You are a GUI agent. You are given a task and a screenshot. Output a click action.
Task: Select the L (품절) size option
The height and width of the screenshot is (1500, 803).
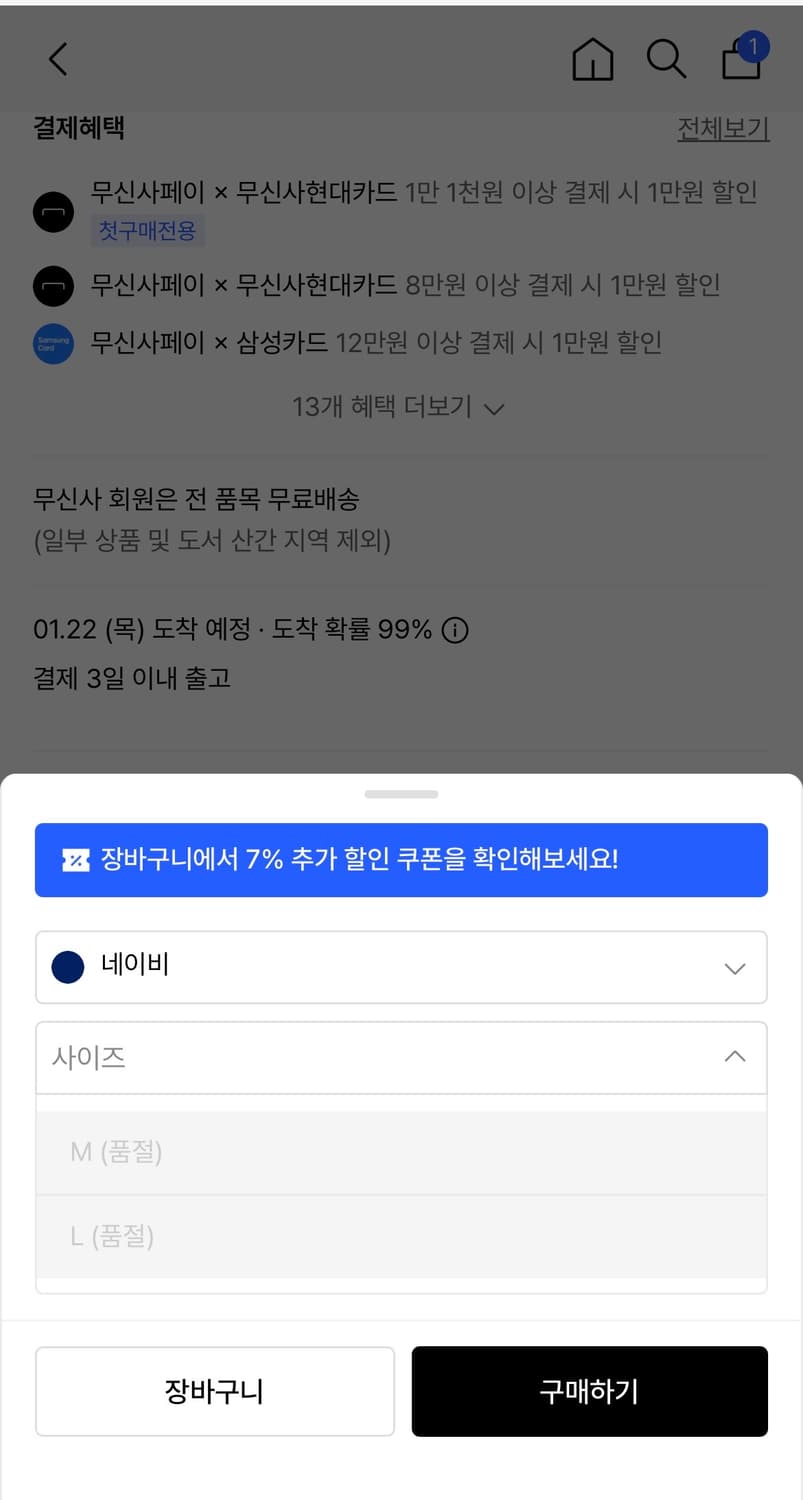coord(400,1237)
